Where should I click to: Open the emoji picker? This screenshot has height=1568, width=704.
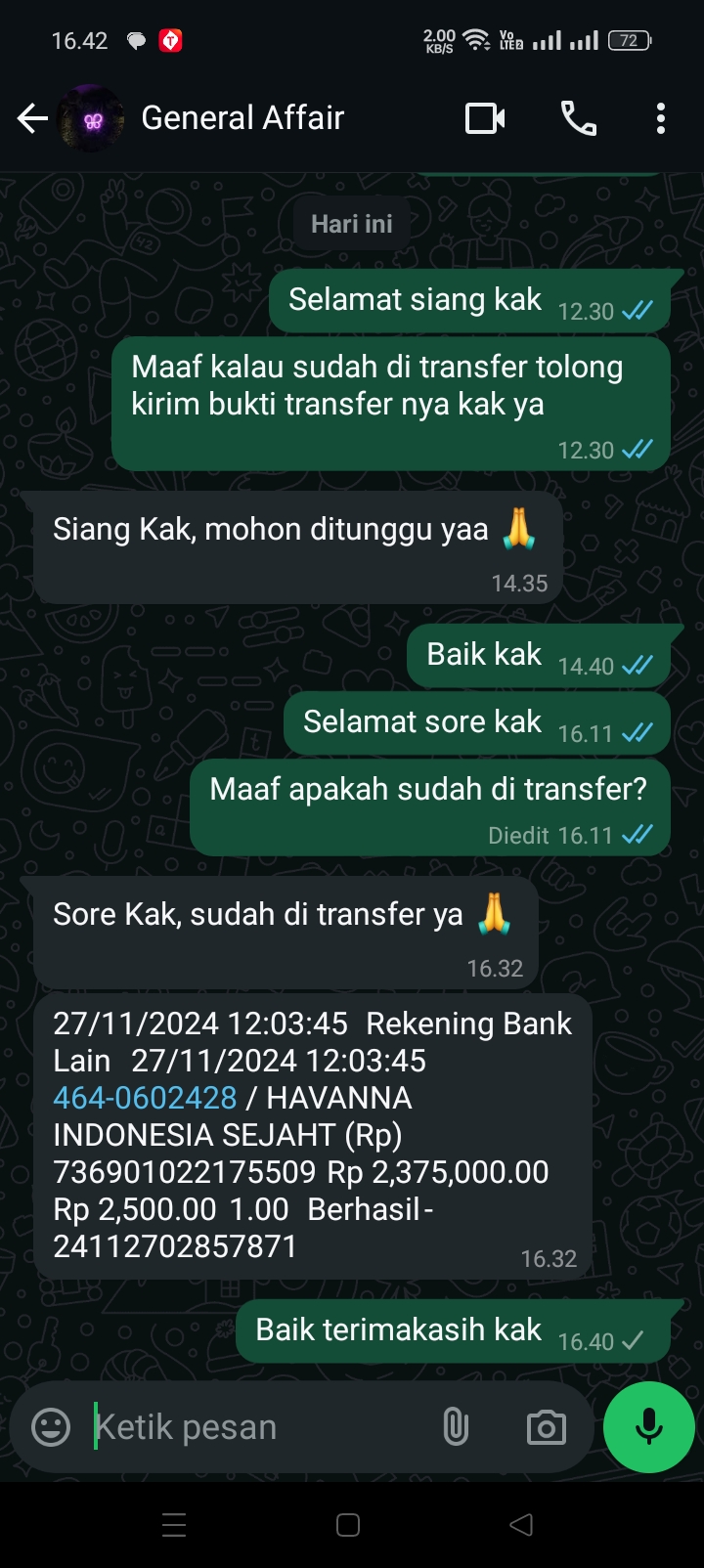pyautogui.click(x=51, y=1427)
